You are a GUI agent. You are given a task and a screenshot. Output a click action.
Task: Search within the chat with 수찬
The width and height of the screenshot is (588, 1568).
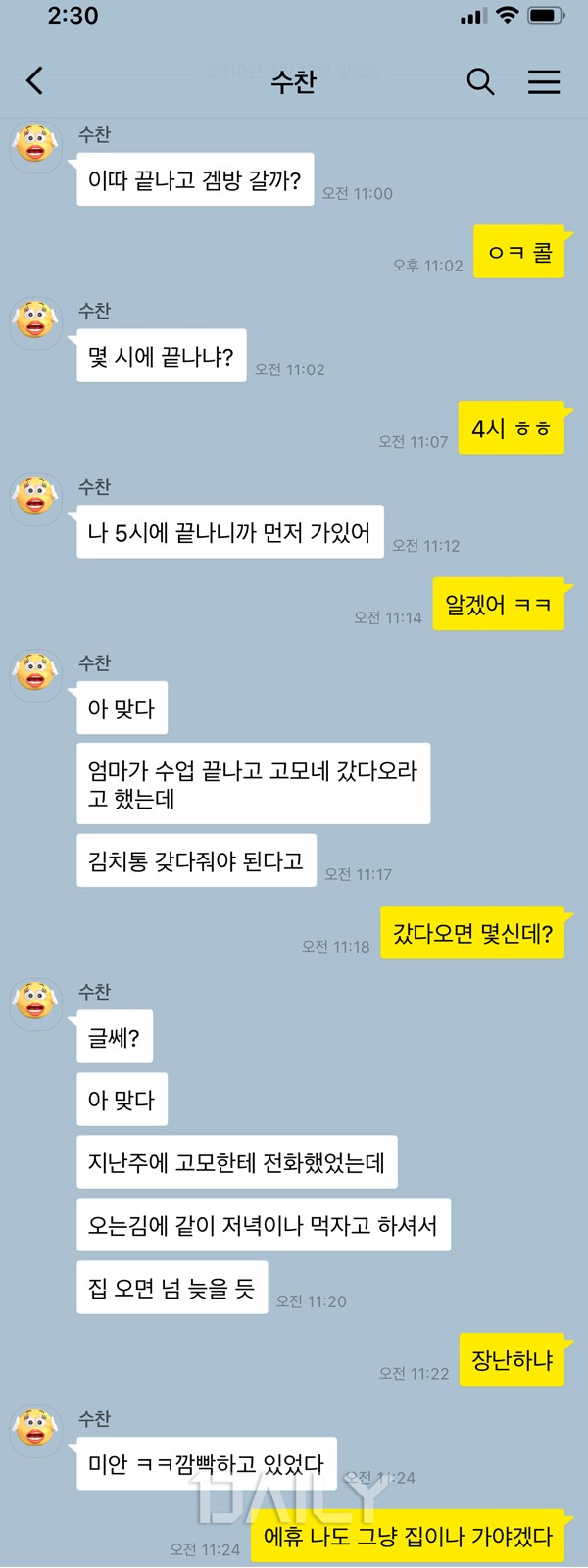point(480,81)
